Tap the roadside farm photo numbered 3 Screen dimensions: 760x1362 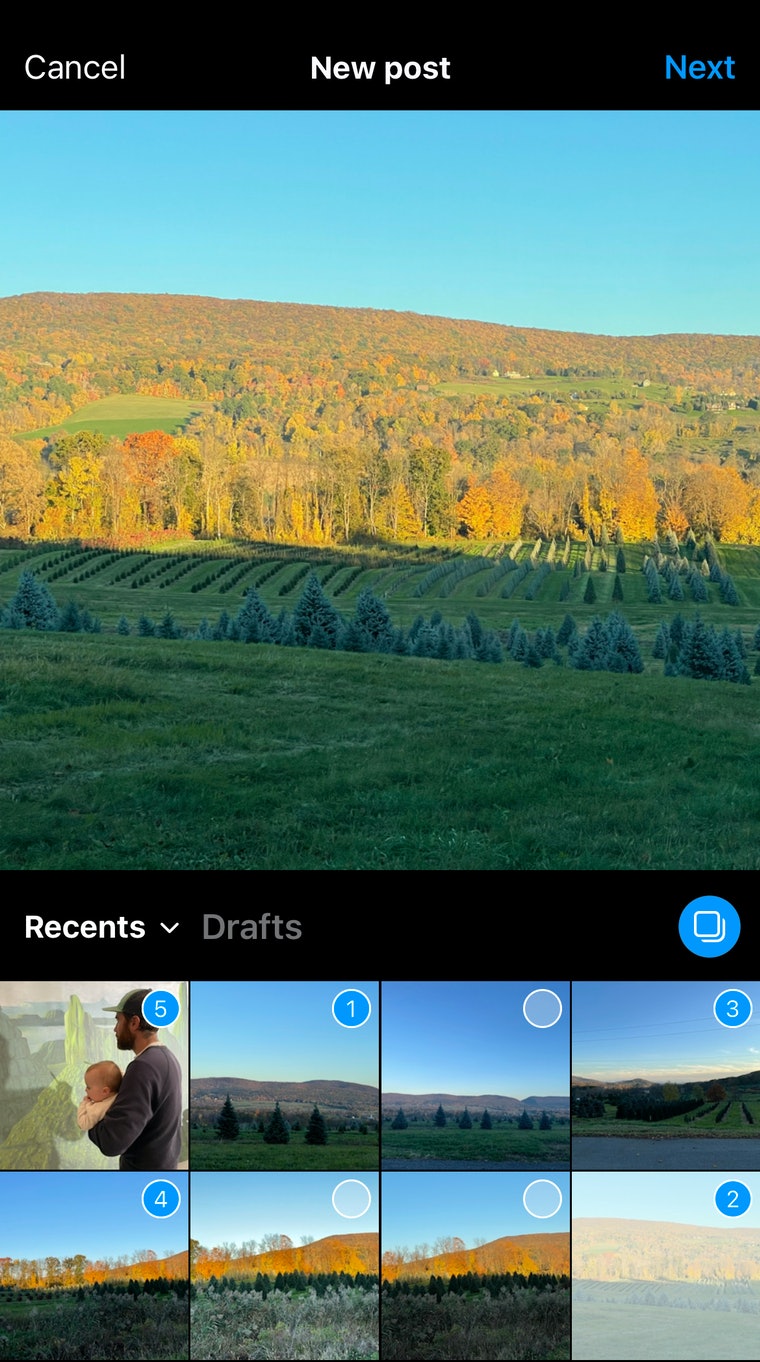coord(665,1075)
